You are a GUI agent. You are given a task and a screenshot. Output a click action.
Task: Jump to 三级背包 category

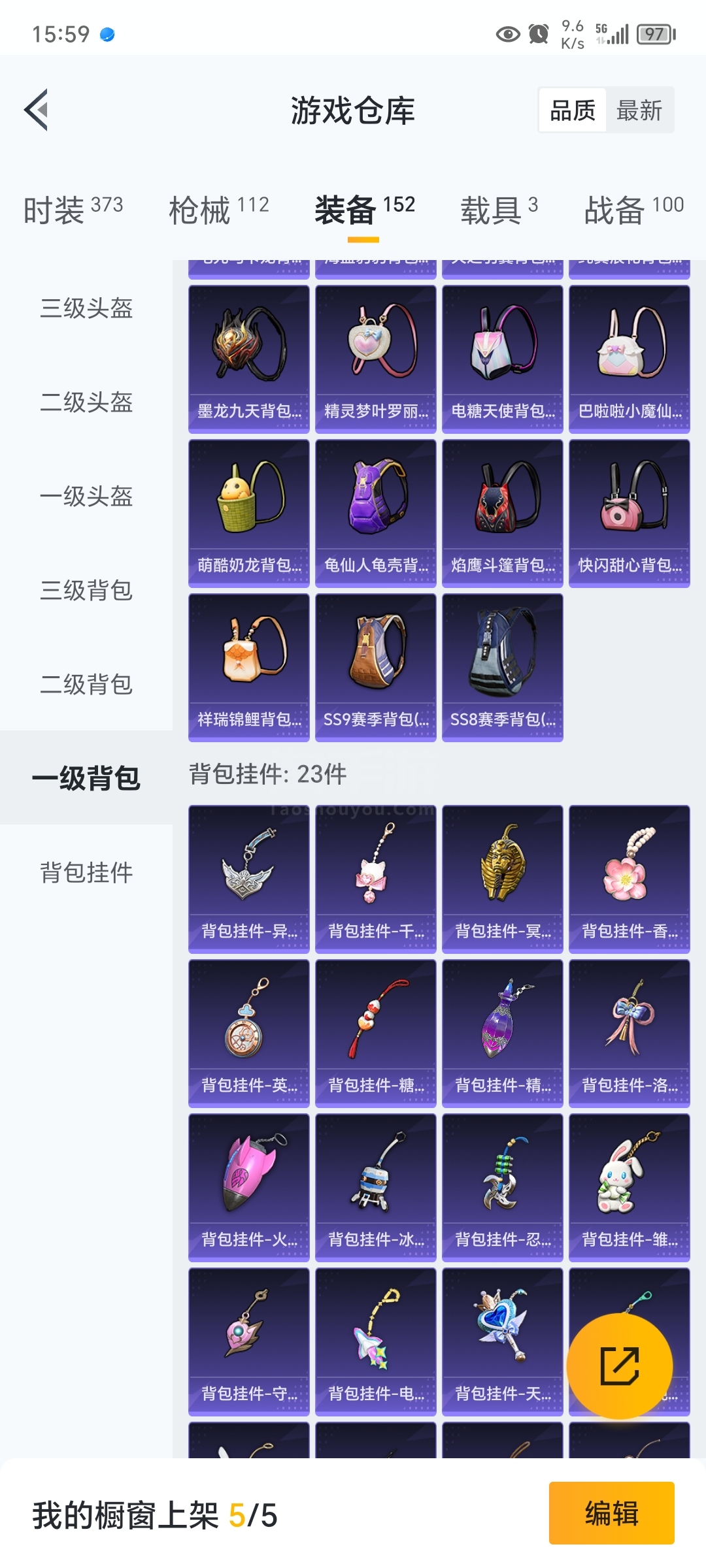[86, 590]
